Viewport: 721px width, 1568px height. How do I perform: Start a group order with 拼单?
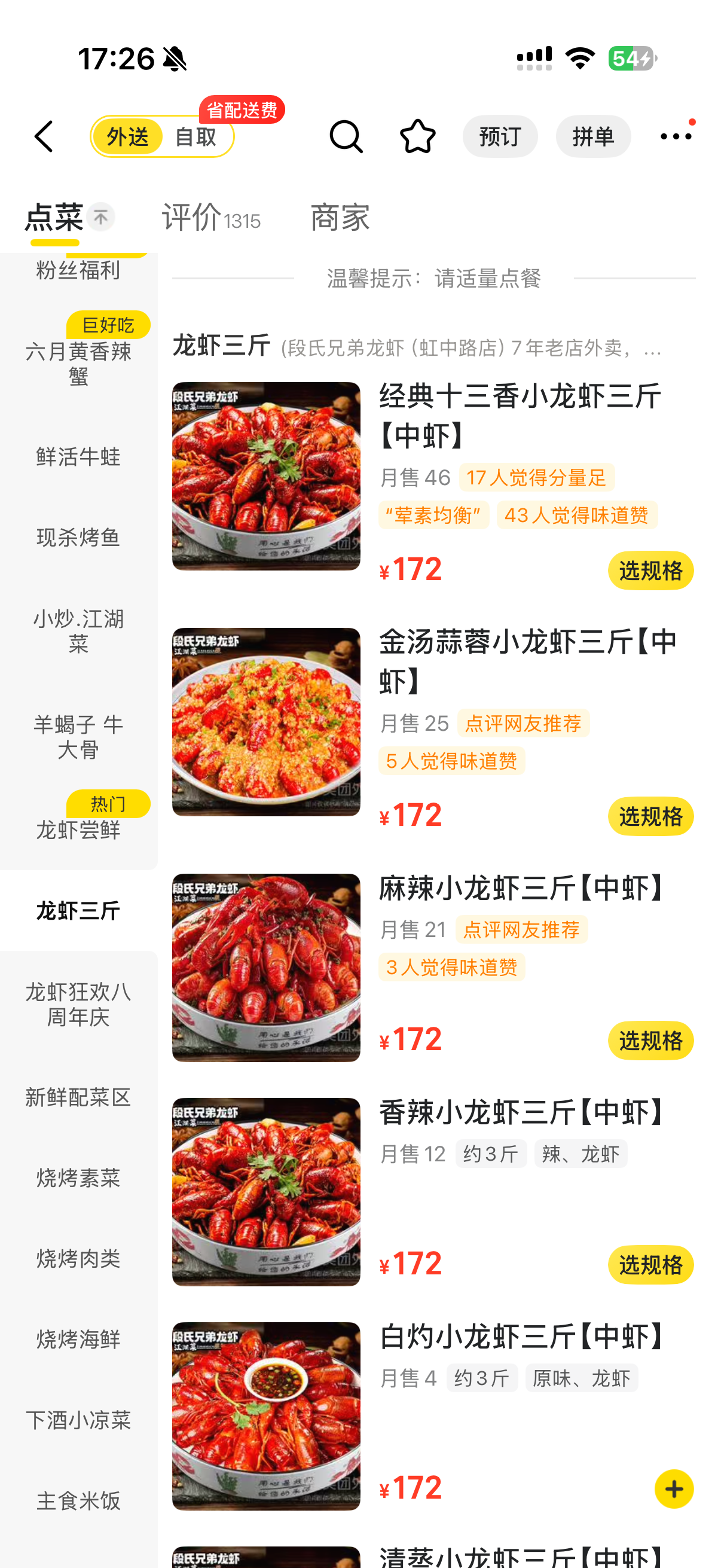coord(592,136)
